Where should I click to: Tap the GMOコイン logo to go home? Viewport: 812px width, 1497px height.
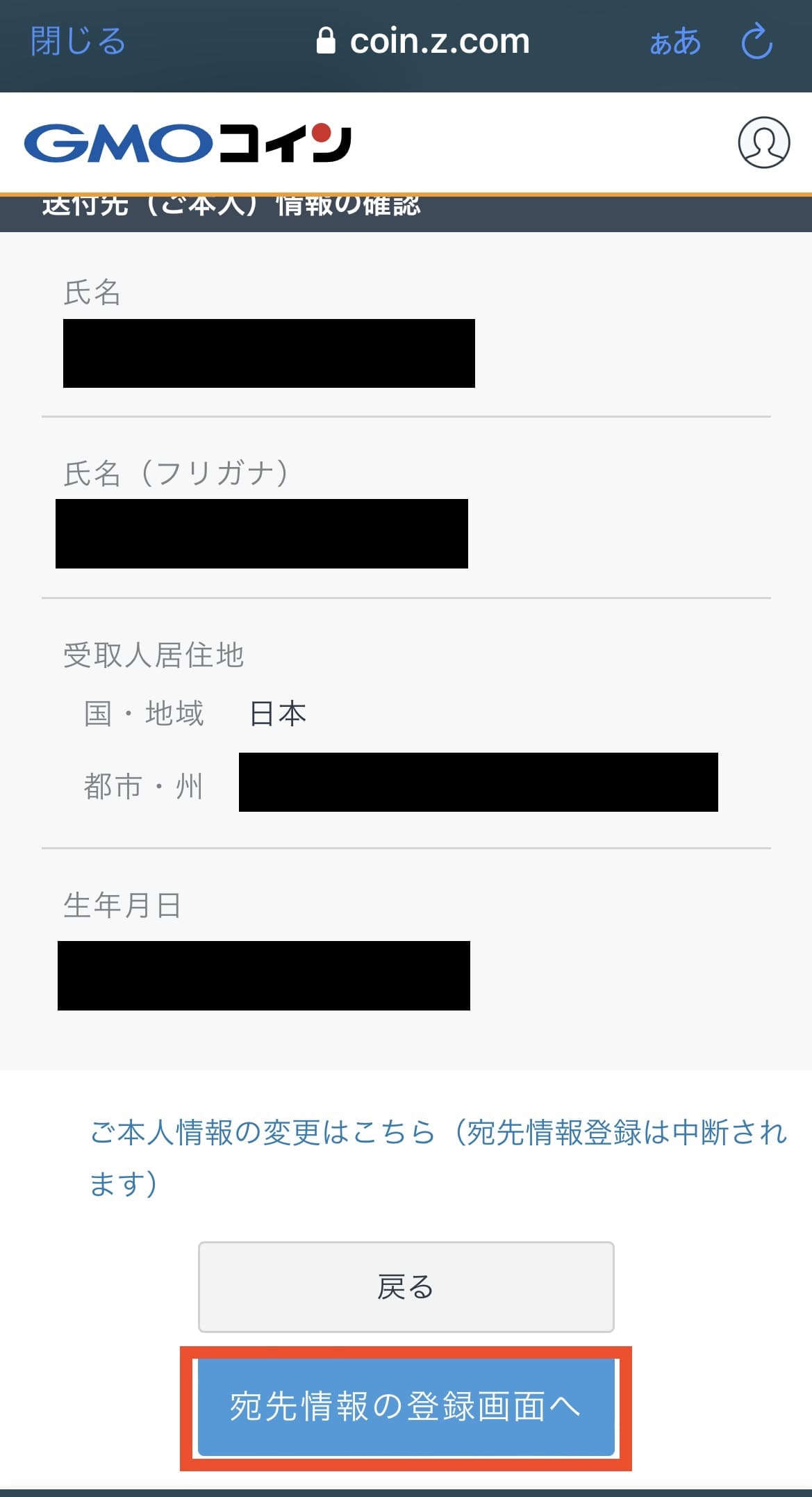click(x=188, y=142)
